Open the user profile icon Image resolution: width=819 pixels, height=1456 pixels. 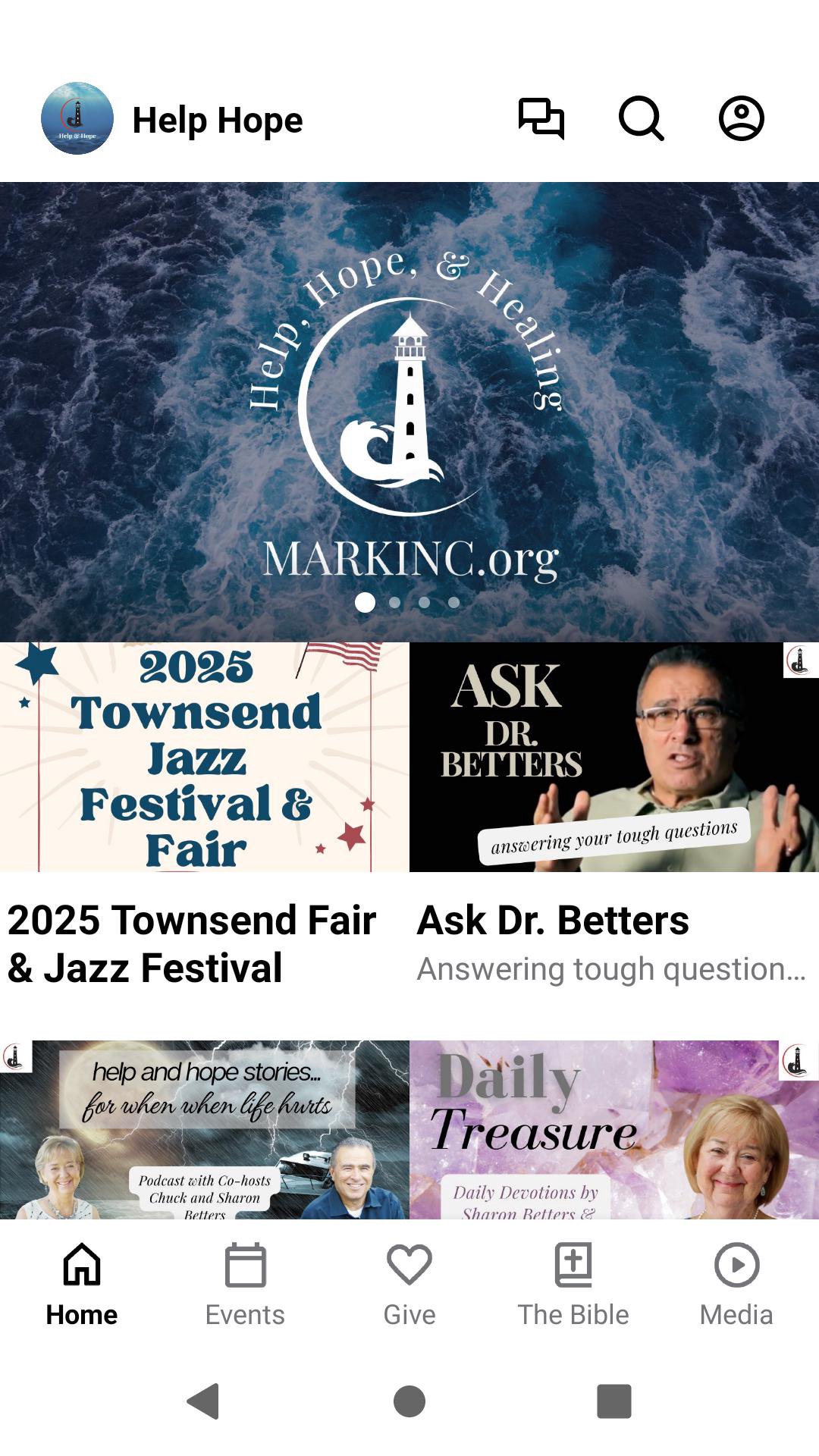pyautogui.click(x=741, y=119)
